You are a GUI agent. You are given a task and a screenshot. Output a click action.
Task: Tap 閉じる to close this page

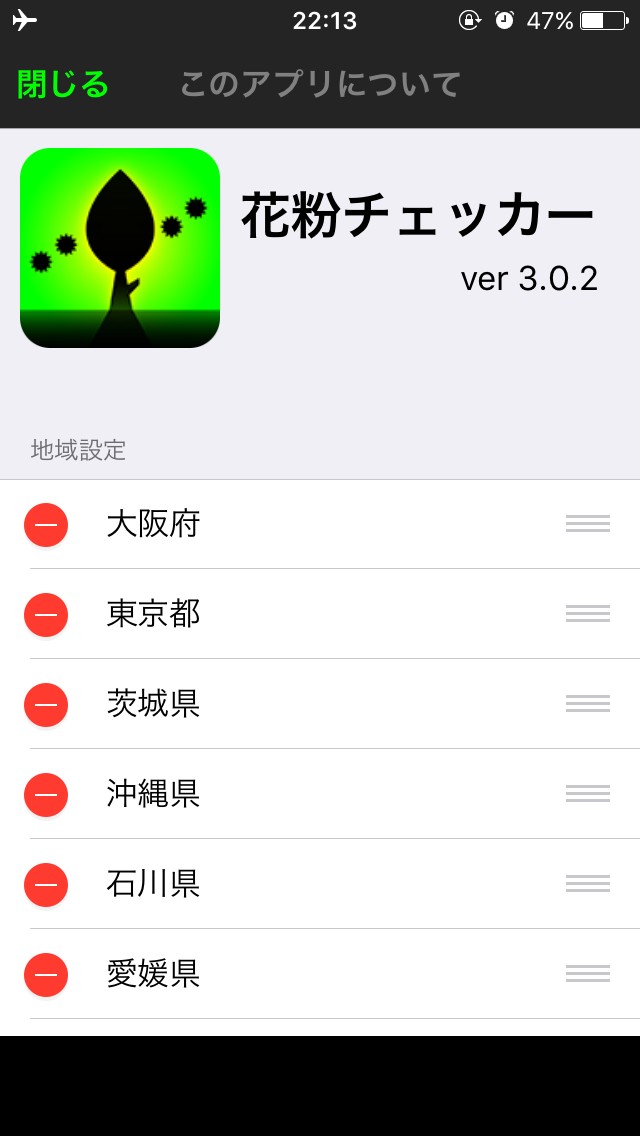[62, 85]
